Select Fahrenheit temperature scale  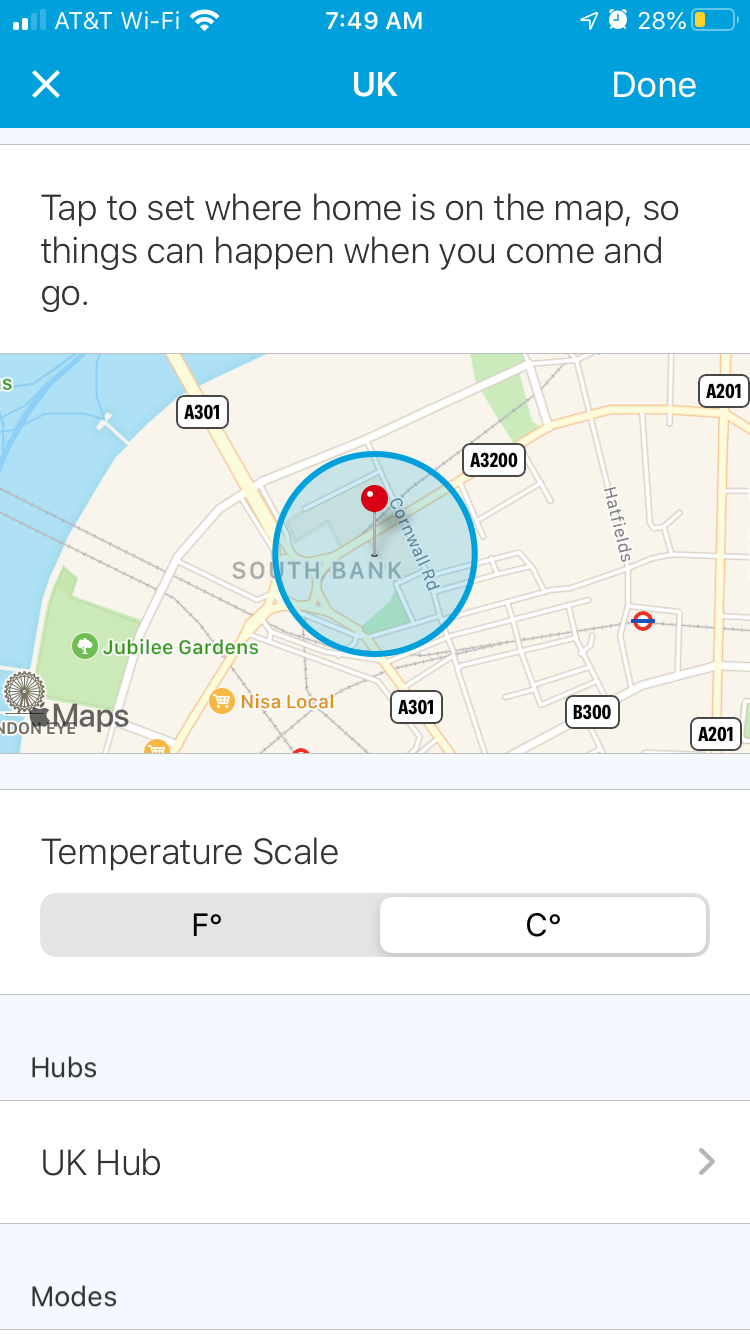point(208,925)
